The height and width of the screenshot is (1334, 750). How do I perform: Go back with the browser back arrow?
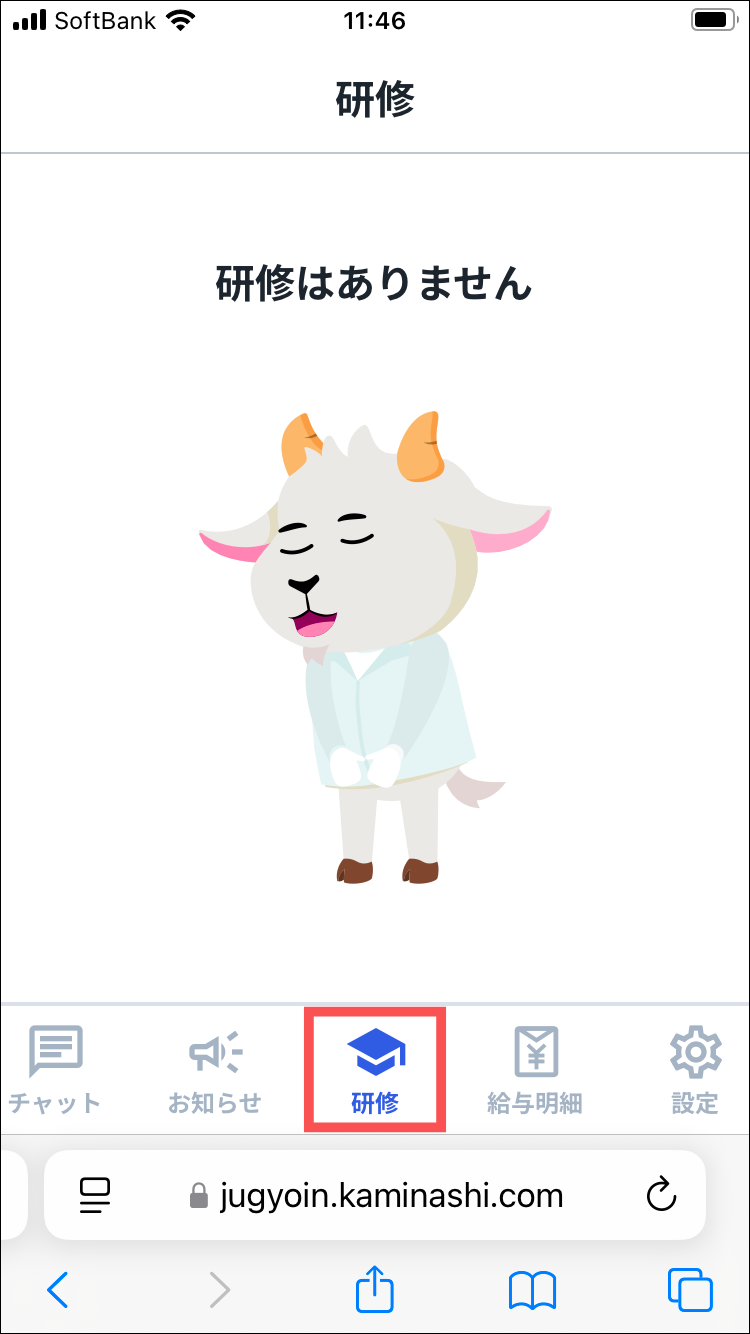coord(58,1291)
